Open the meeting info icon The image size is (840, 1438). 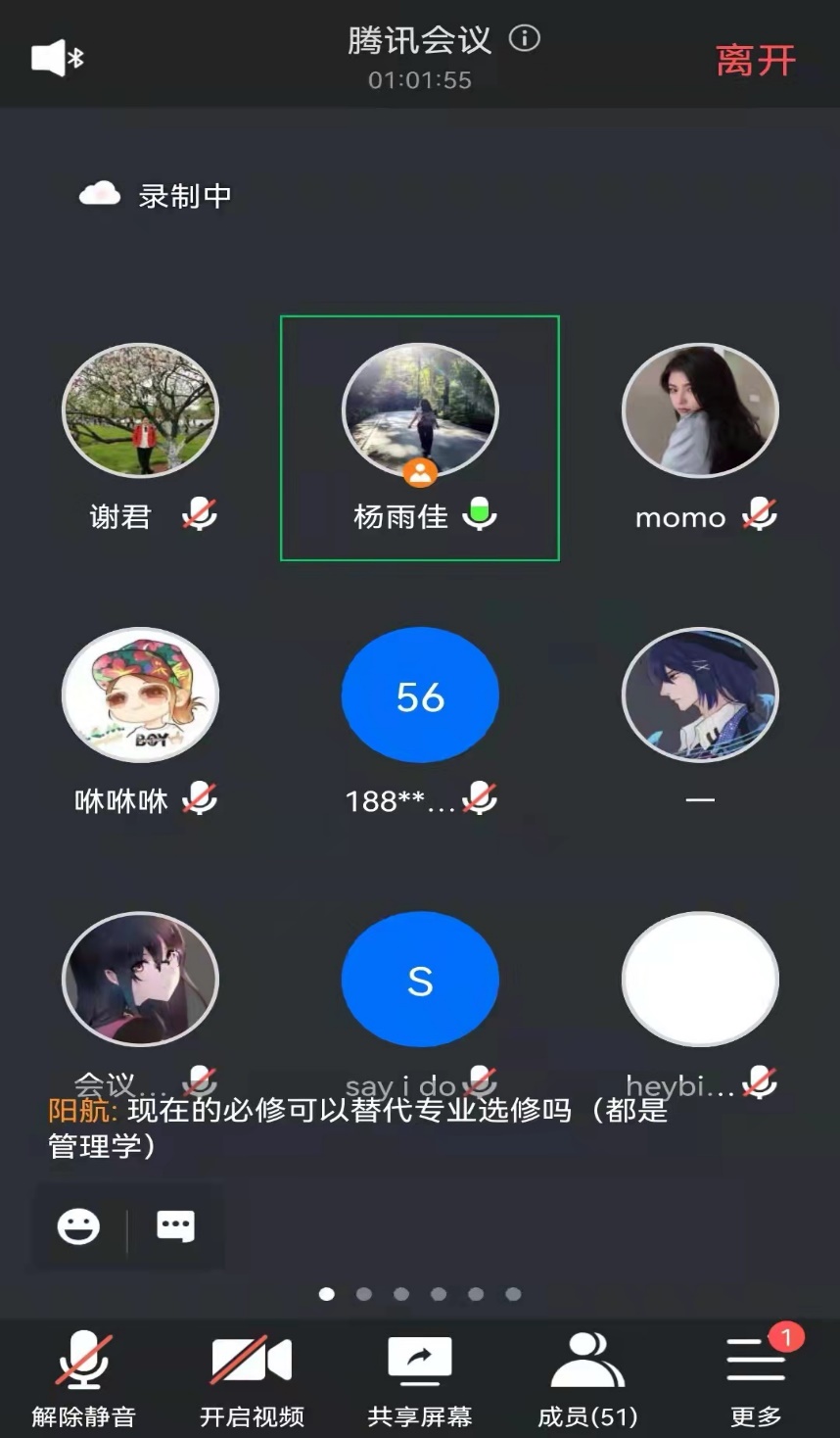(x=525, y=39)
